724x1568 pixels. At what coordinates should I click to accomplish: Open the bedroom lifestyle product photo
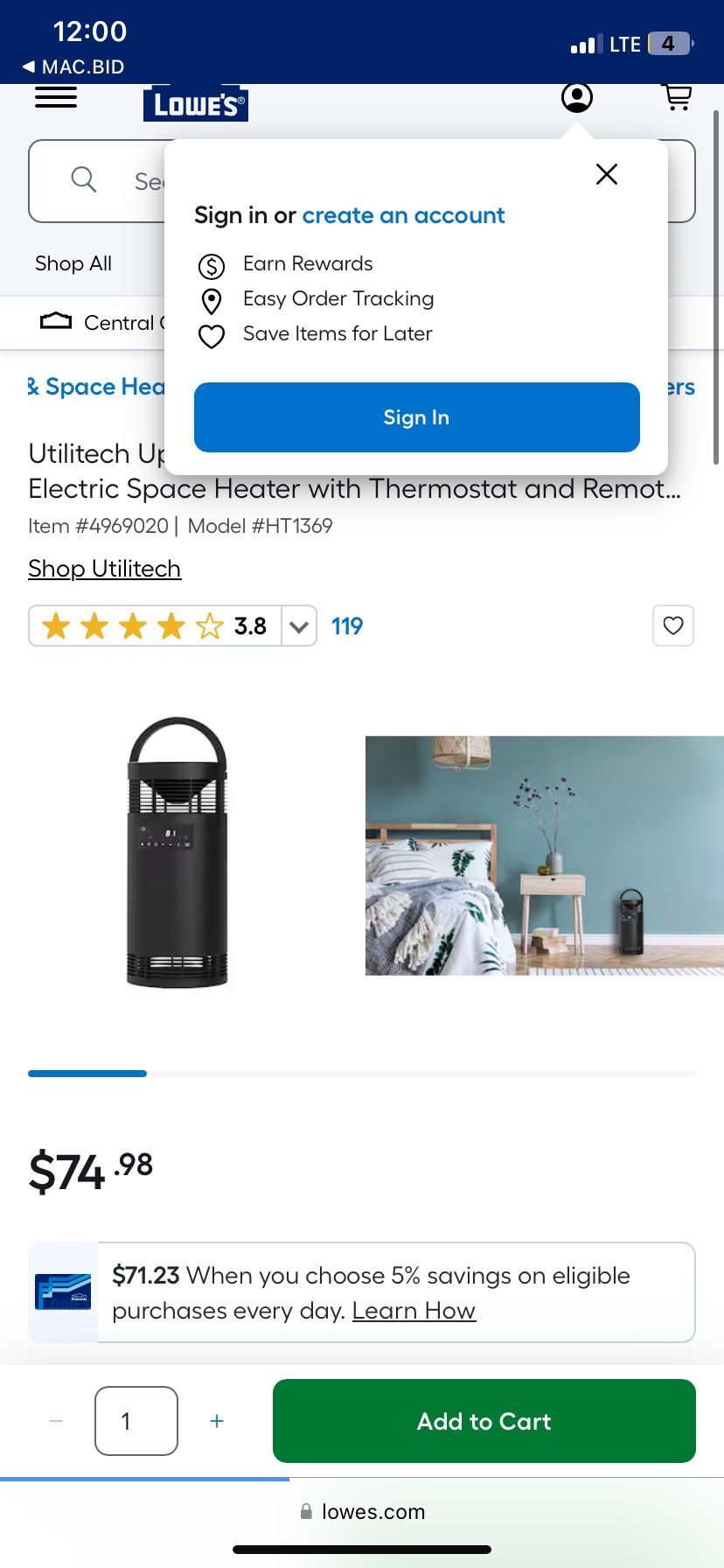click(544, 856)
